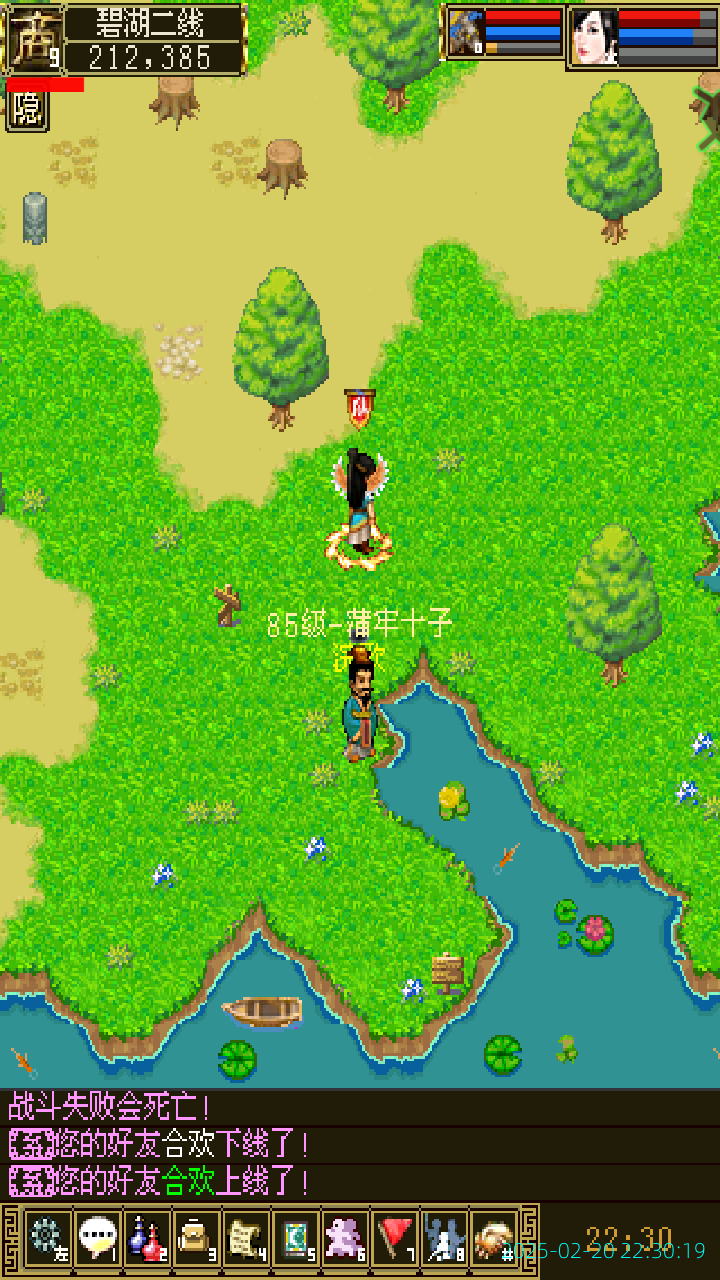Screen dimensions: 720x1280
Task: Tap the red flag shortcut
Action: point(396,1238)
